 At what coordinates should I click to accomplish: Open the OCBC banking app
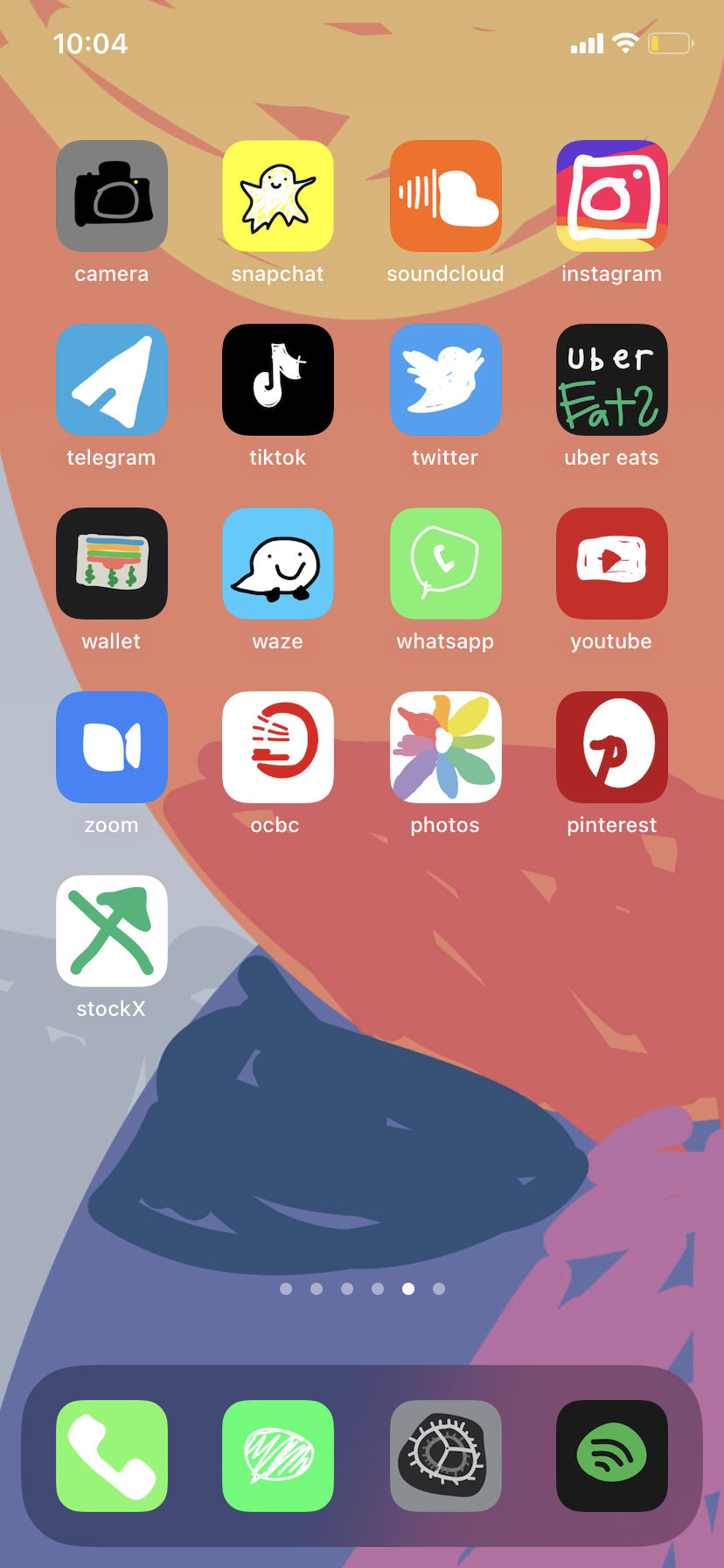[278, 747]
